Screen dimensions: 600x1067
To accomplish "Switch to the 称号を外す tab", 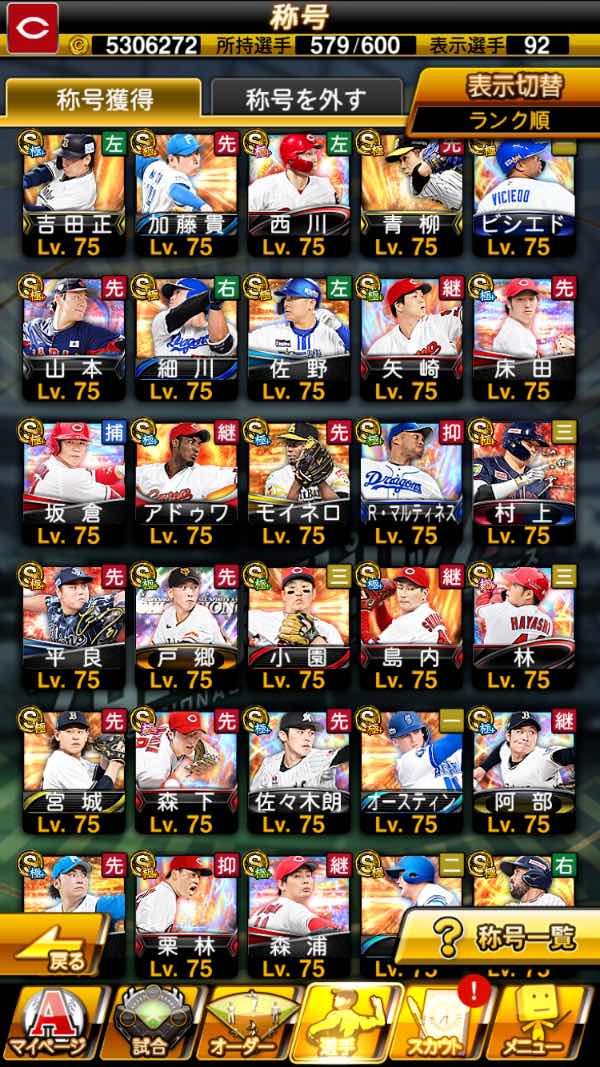I will (306, 99).
